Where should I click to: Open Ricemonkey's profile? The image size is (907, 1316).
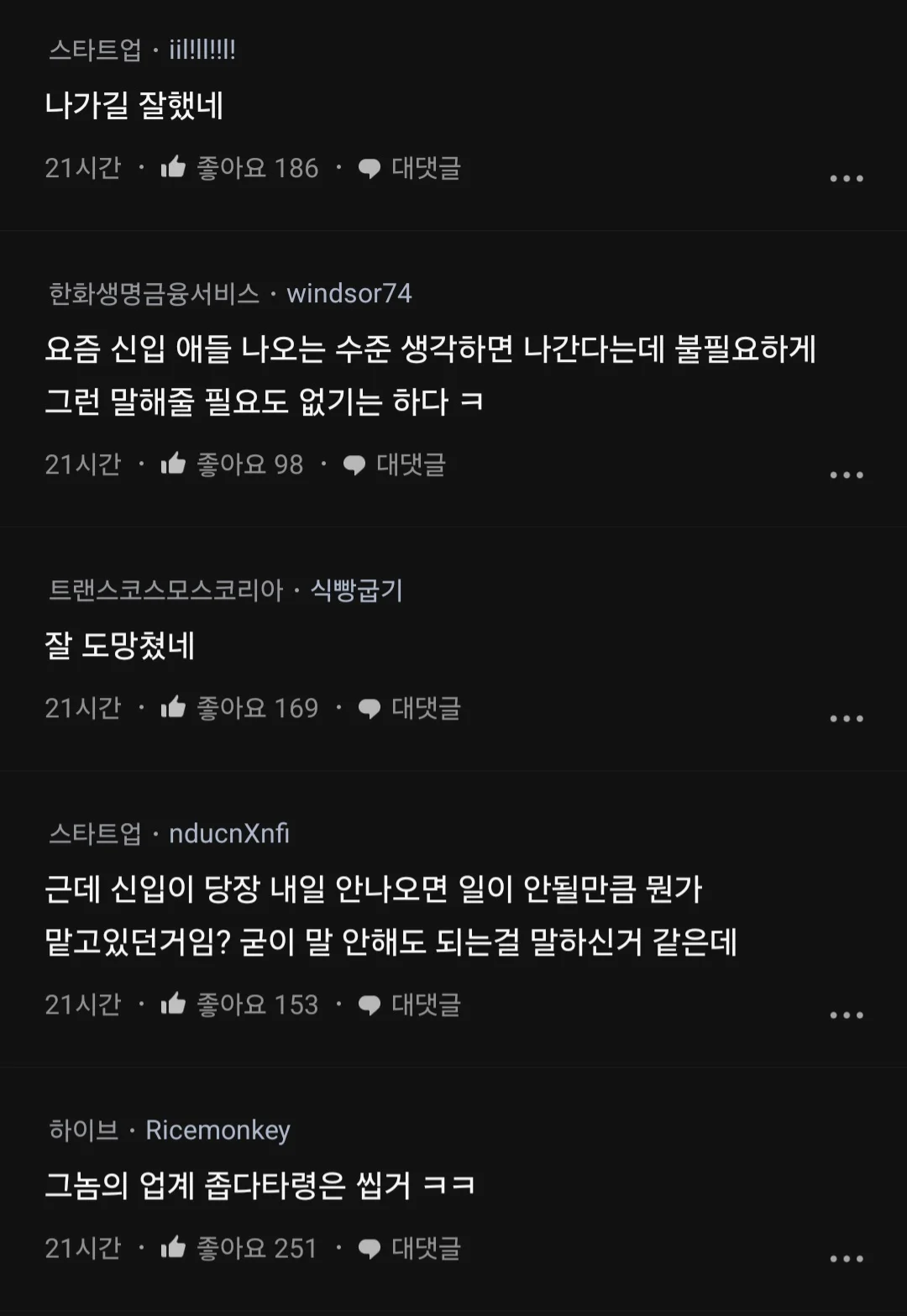218,1130
